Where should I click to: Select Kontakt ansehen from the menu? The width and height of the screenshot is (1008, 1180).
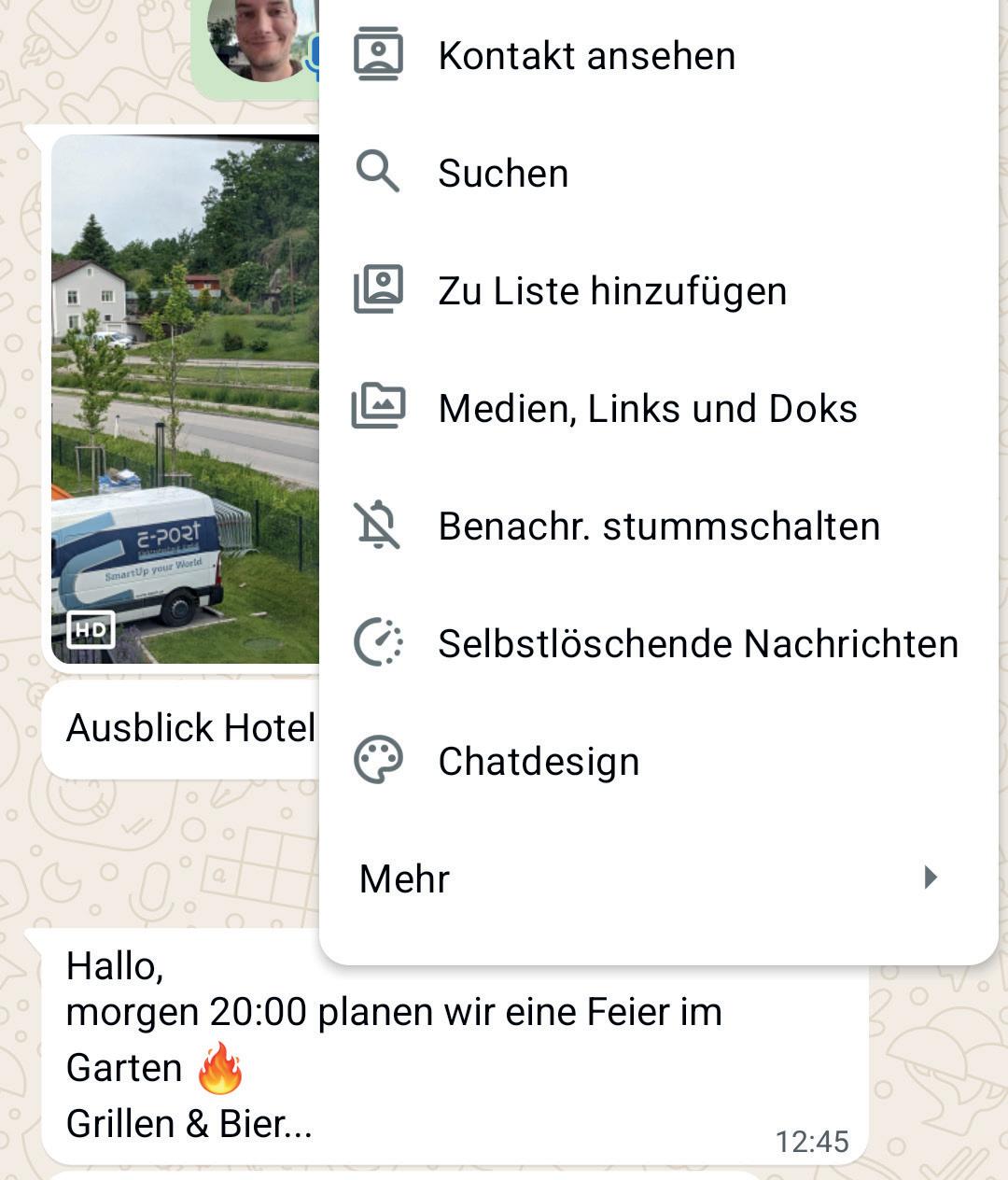pos(586,56)
